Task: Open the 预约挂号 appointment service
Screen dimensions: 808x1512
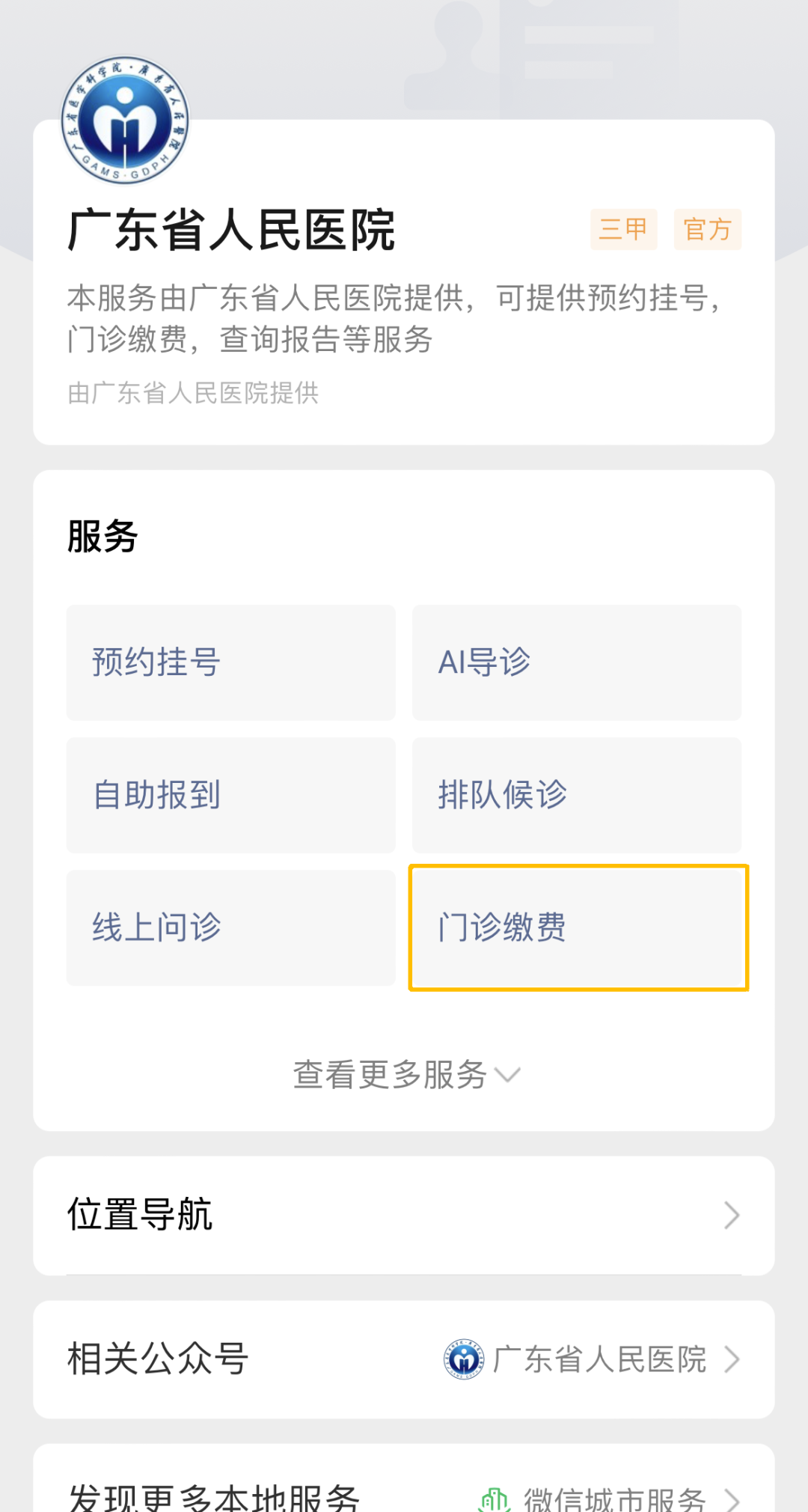Action: (230, 662)
